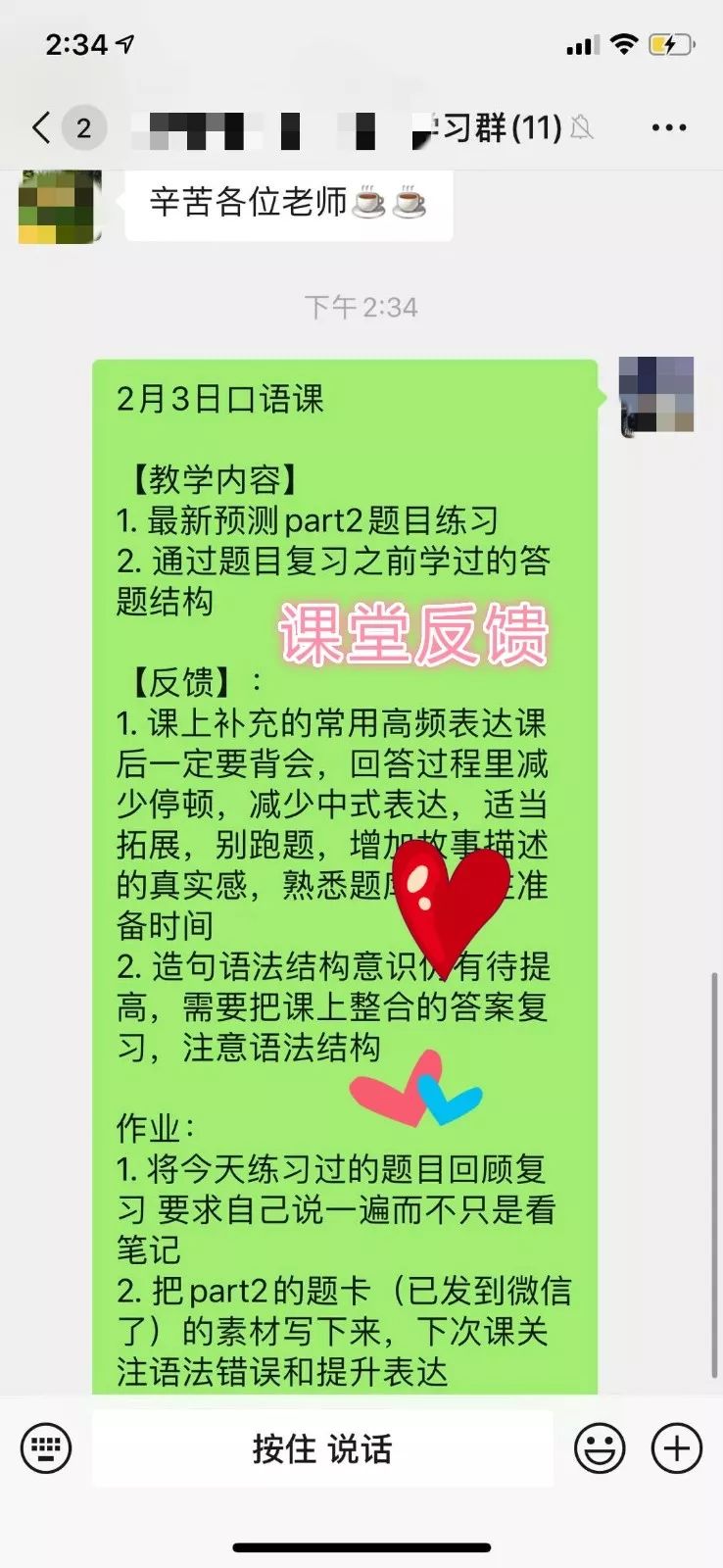Open the avatar beside 辛苦各位老师 message
This screenshot has width=723, height=1568.
(x=60, y=206)
